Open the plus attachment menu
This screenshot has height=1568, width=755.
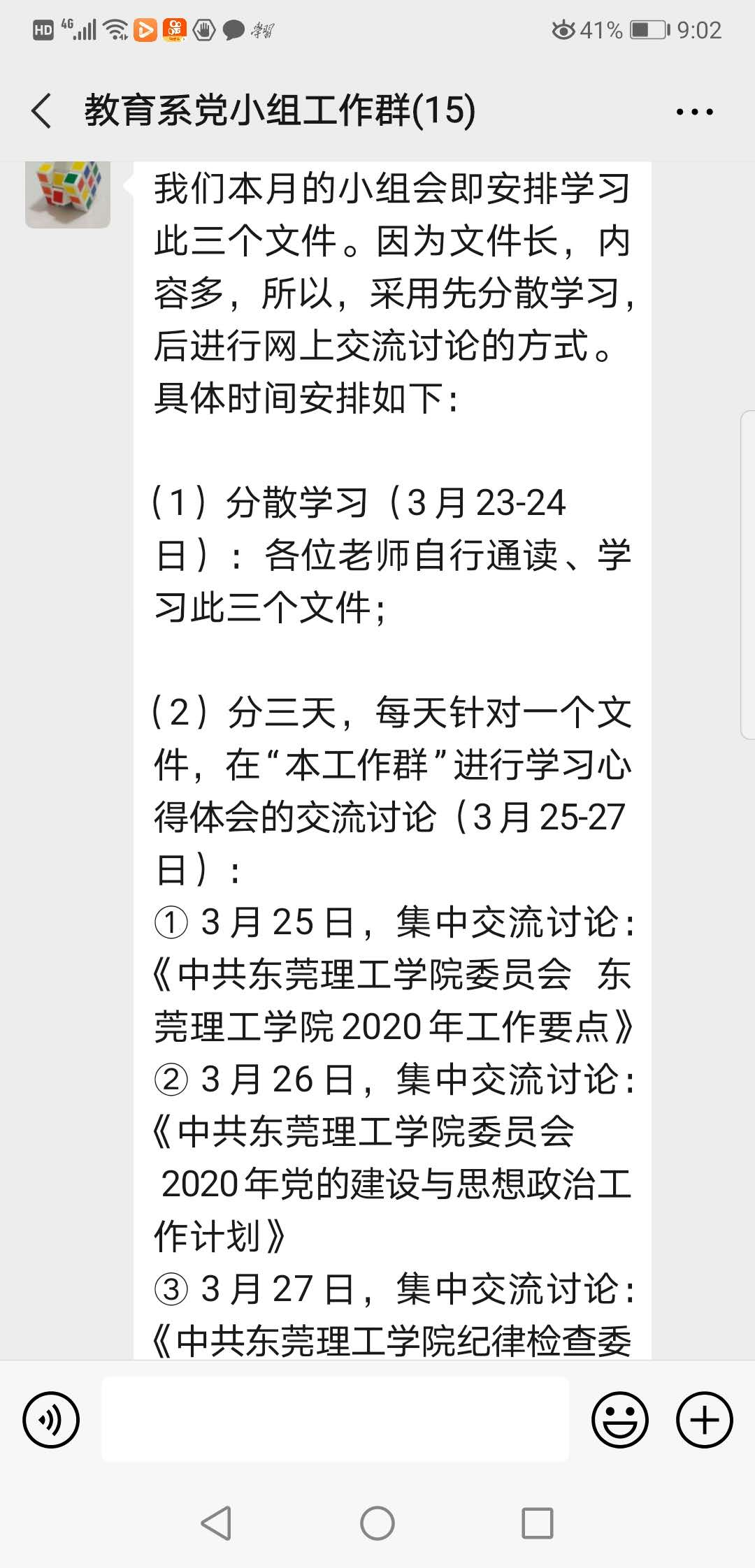tap(704, 1419)
